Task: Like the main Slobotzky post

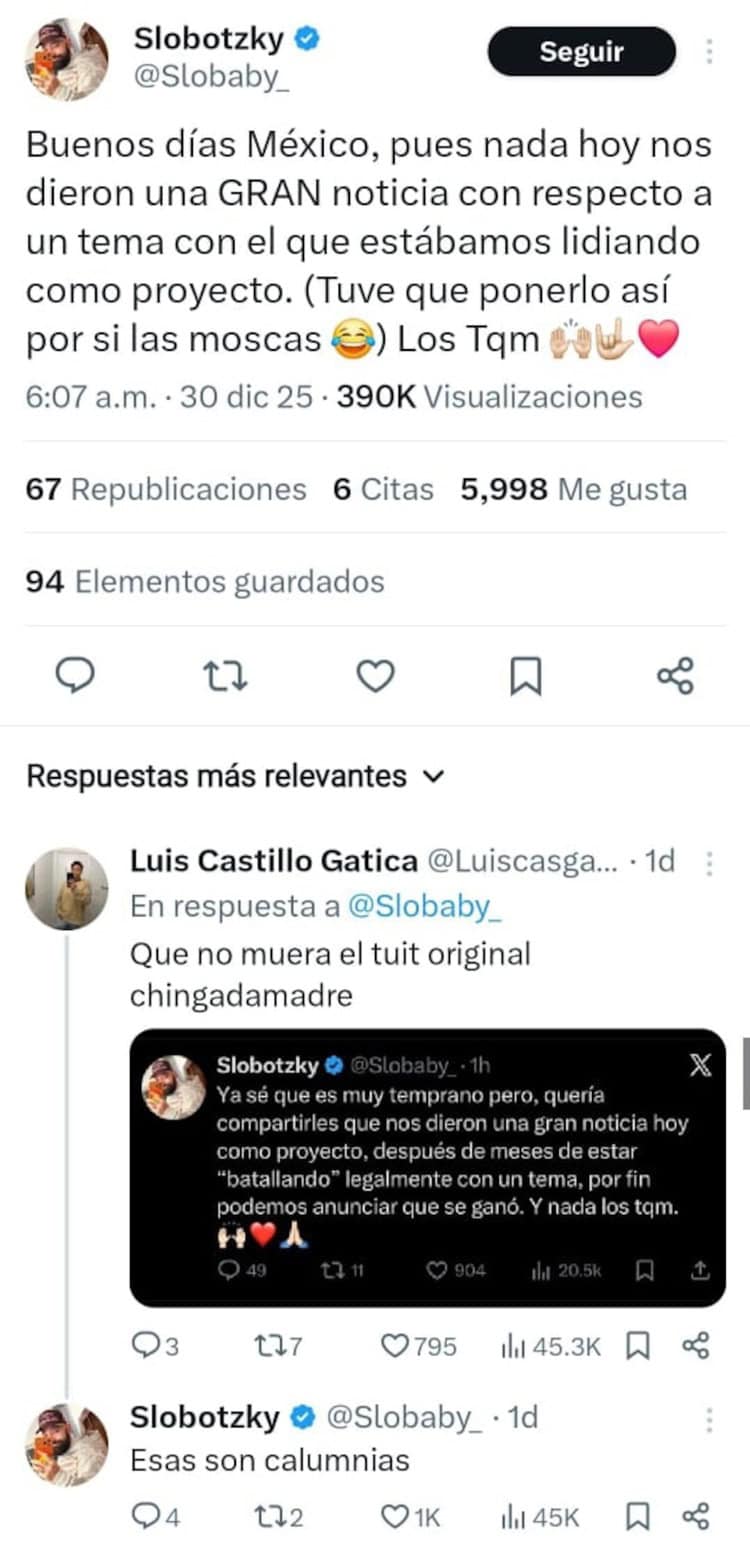Action: click(376, 677)
